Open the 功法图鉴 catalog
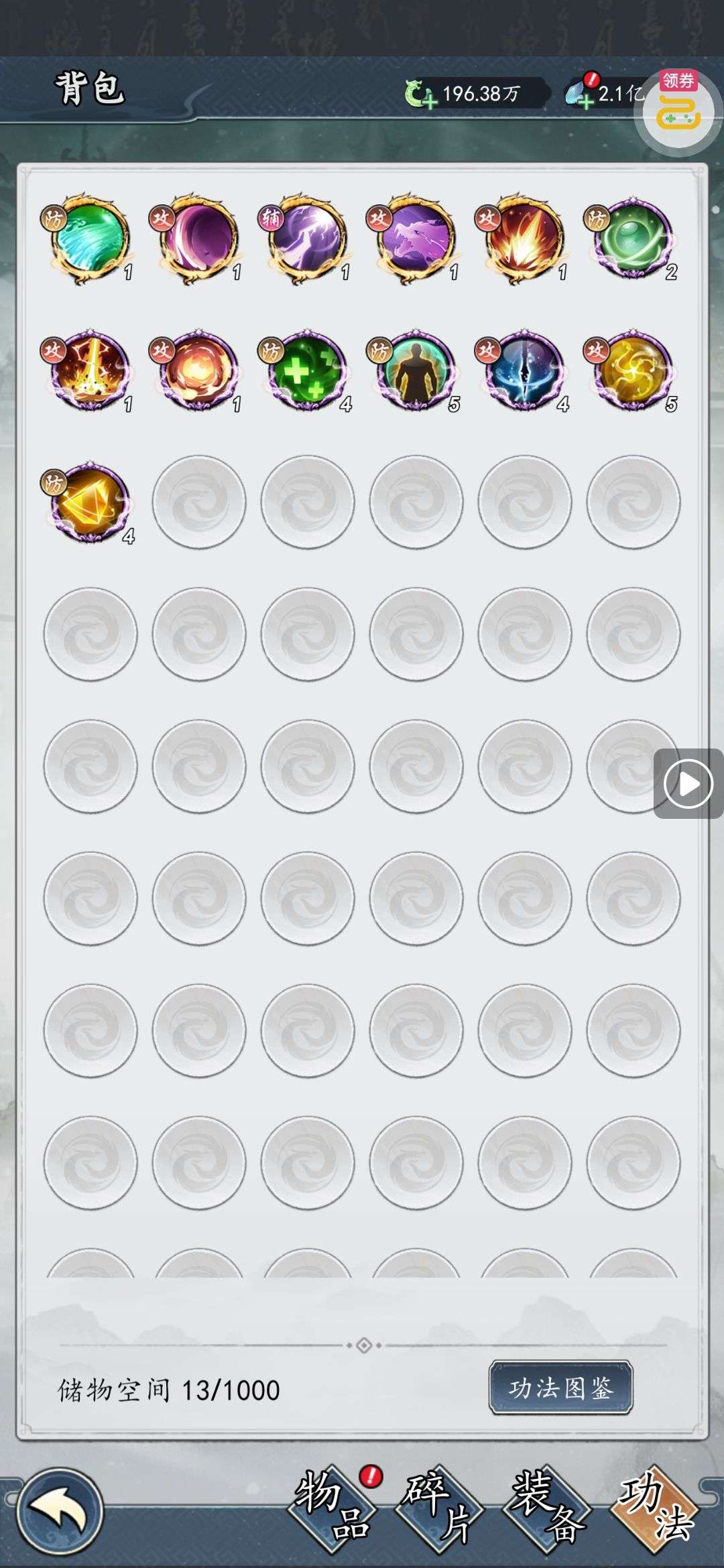Screen dimensions: 724x1568 [x=560, y=1388]
